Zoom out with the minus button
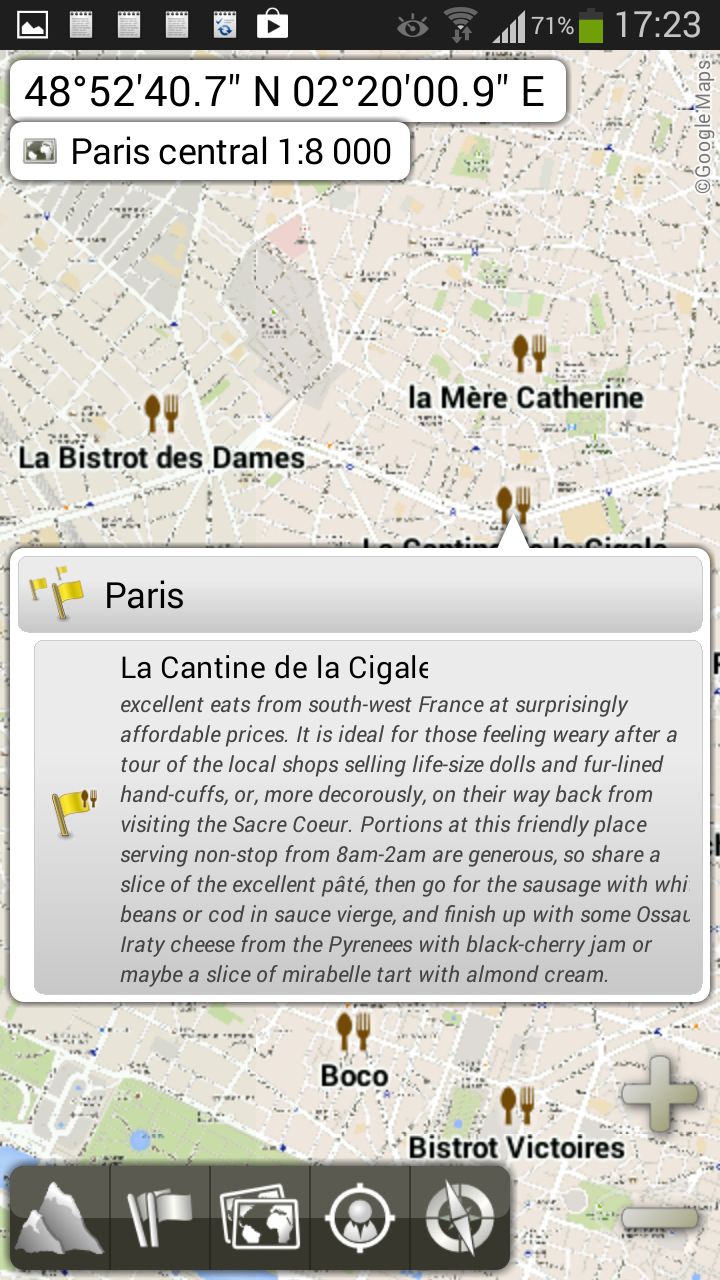Viewport: 720px width, 1280px height. click(x=659, y=1217)
